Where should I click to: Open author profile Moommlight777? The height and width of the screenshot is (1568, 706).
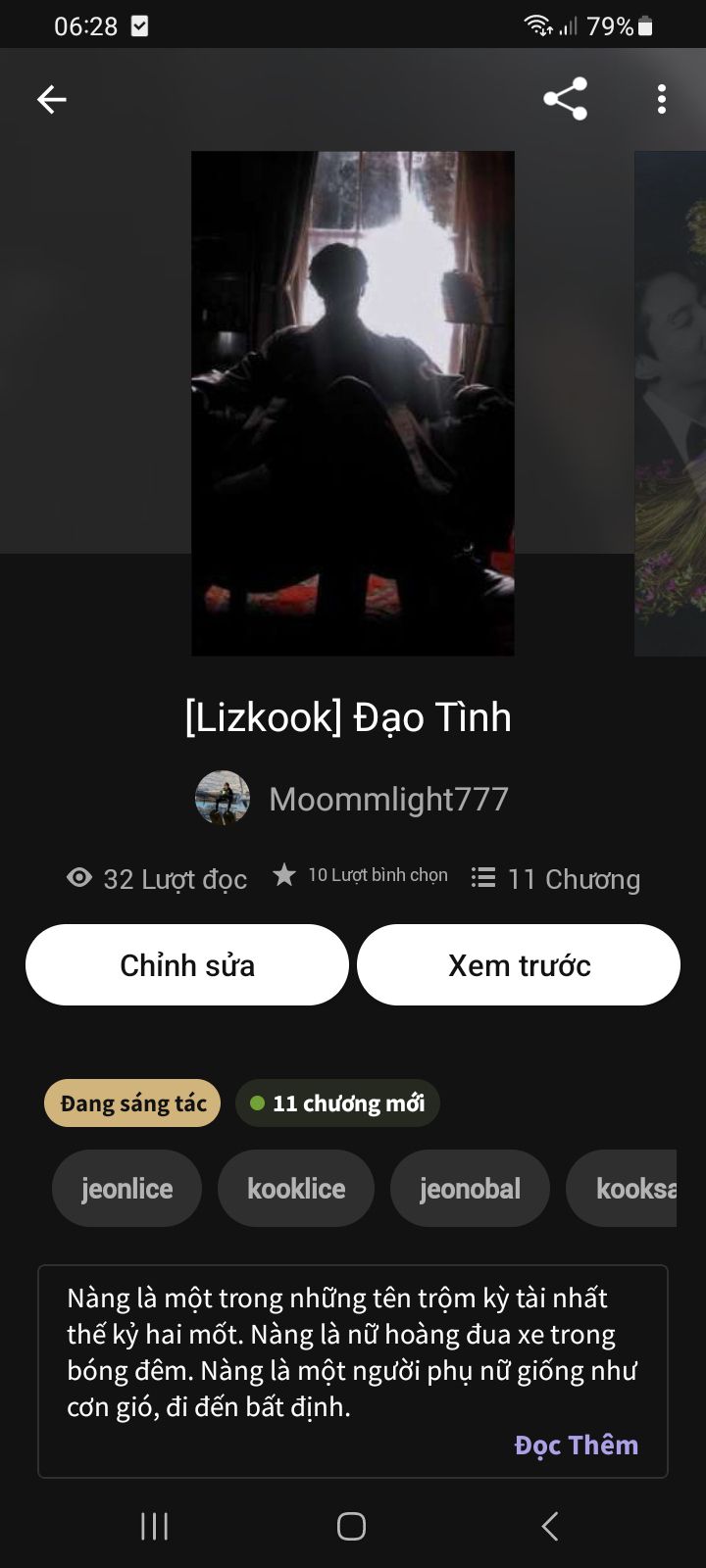click(388, 799)
